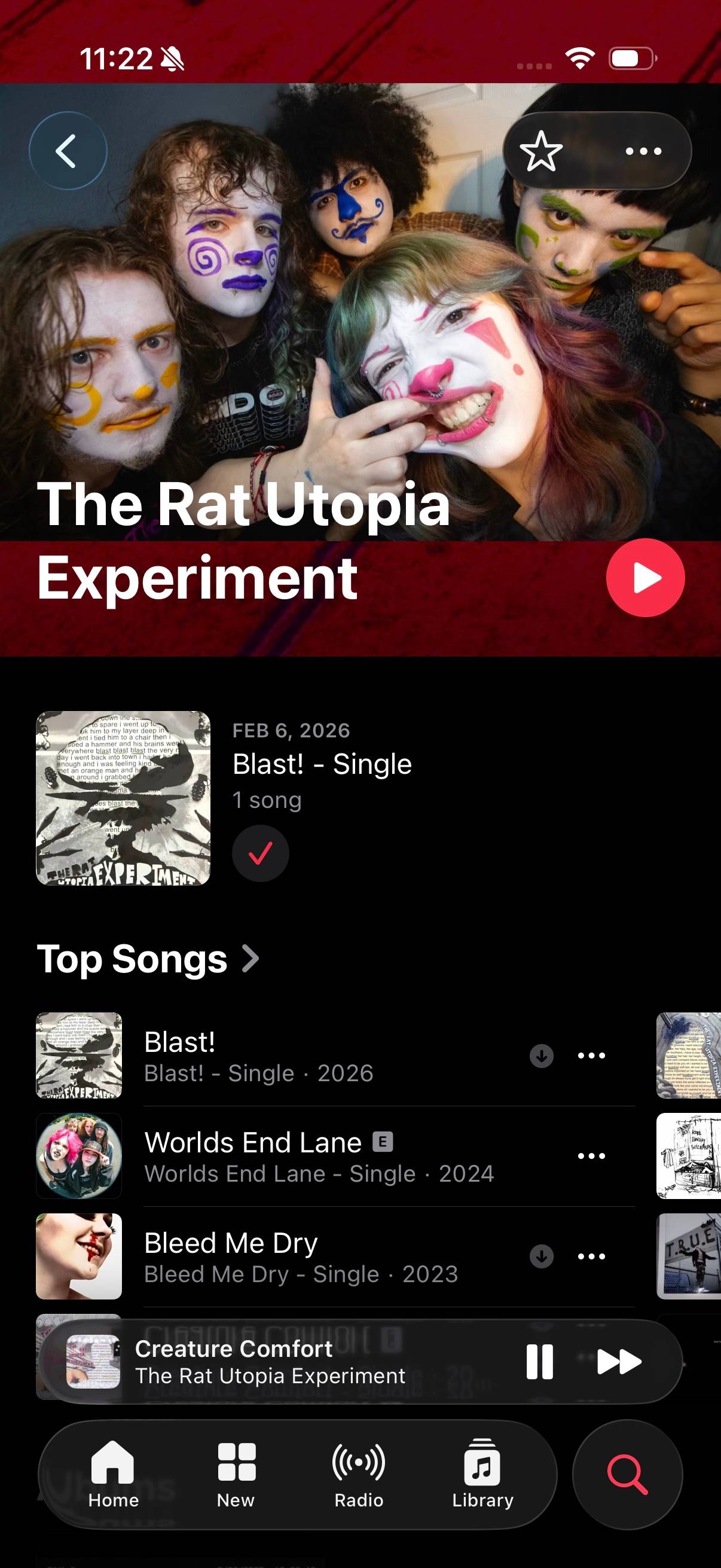The height and width of the screenshot is (1568, 721).
Task: Open the search tab
Action: (x=627, y=1474)
